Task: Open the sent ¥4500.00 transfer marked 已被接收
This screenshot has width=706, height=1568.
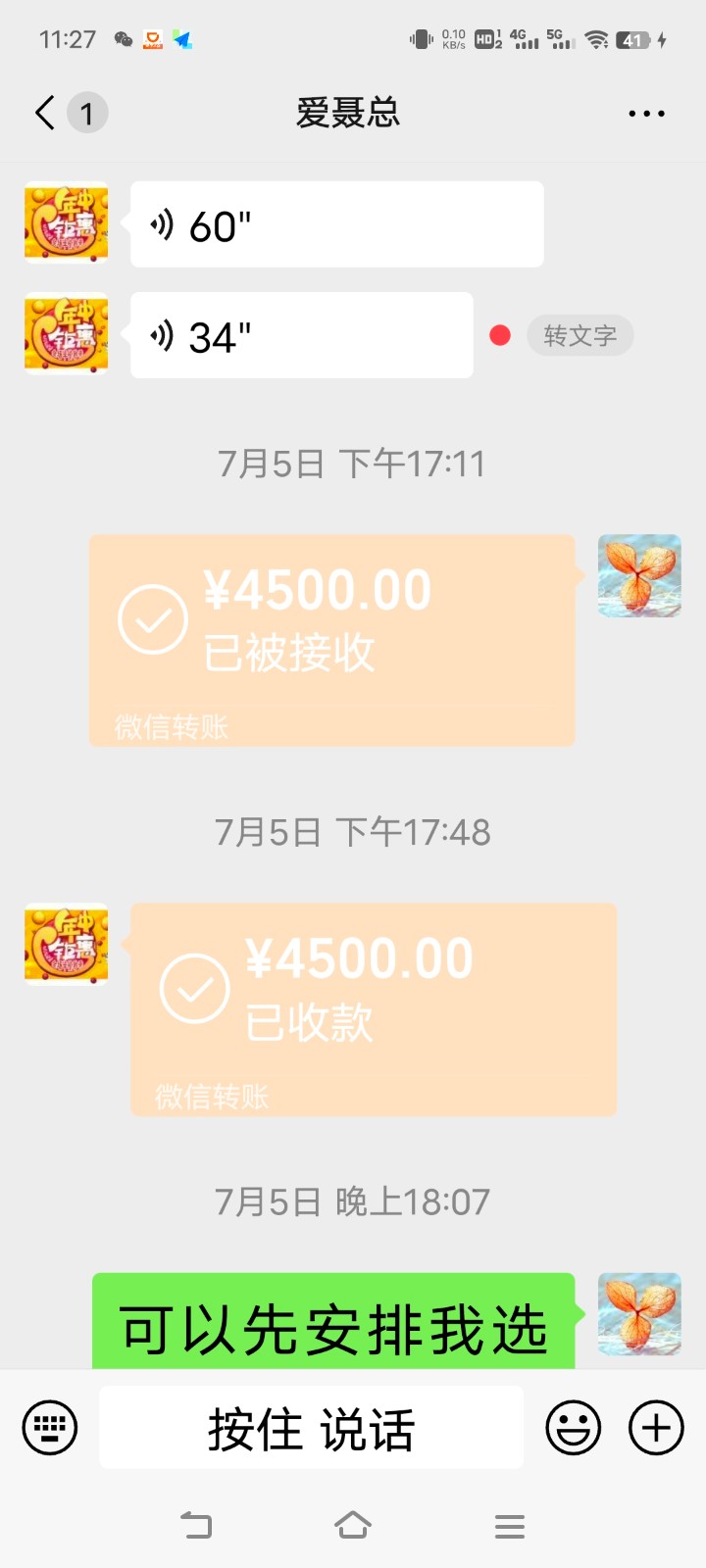Action: [x=331, y=640]
